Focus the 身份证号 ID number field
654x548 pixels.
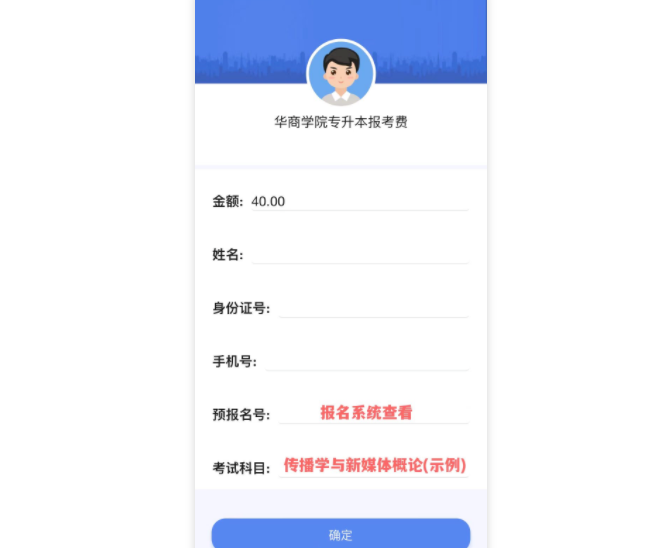coord(373,308)
